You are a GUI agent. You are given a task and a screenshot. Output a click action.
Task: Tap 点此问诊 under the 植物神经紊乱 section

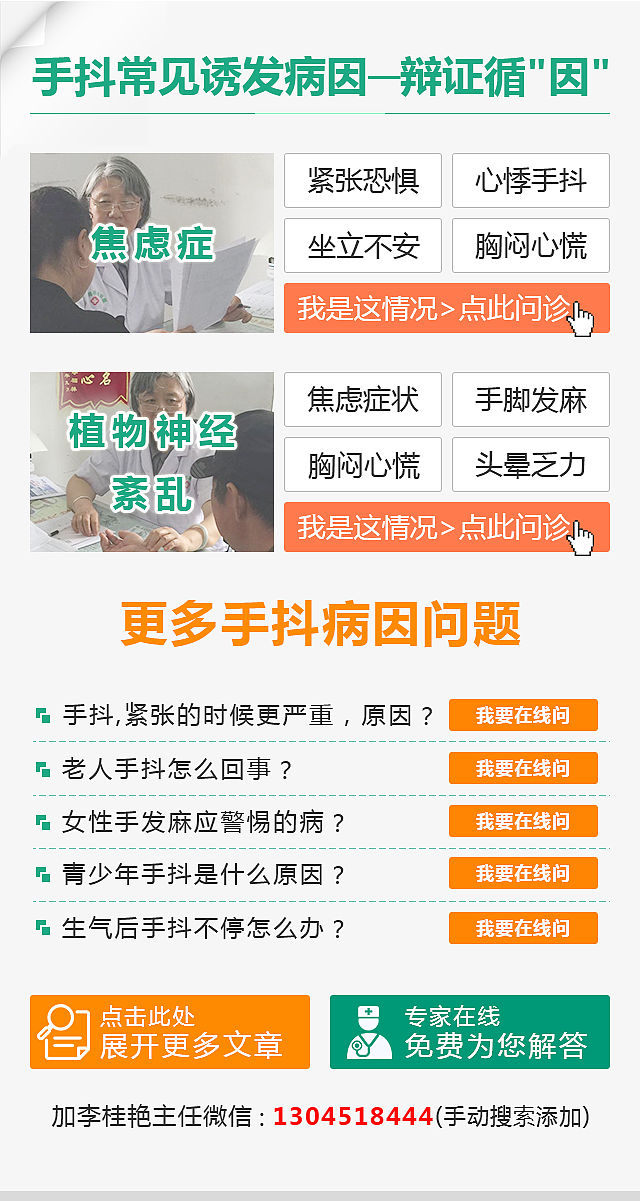(446, 527)
